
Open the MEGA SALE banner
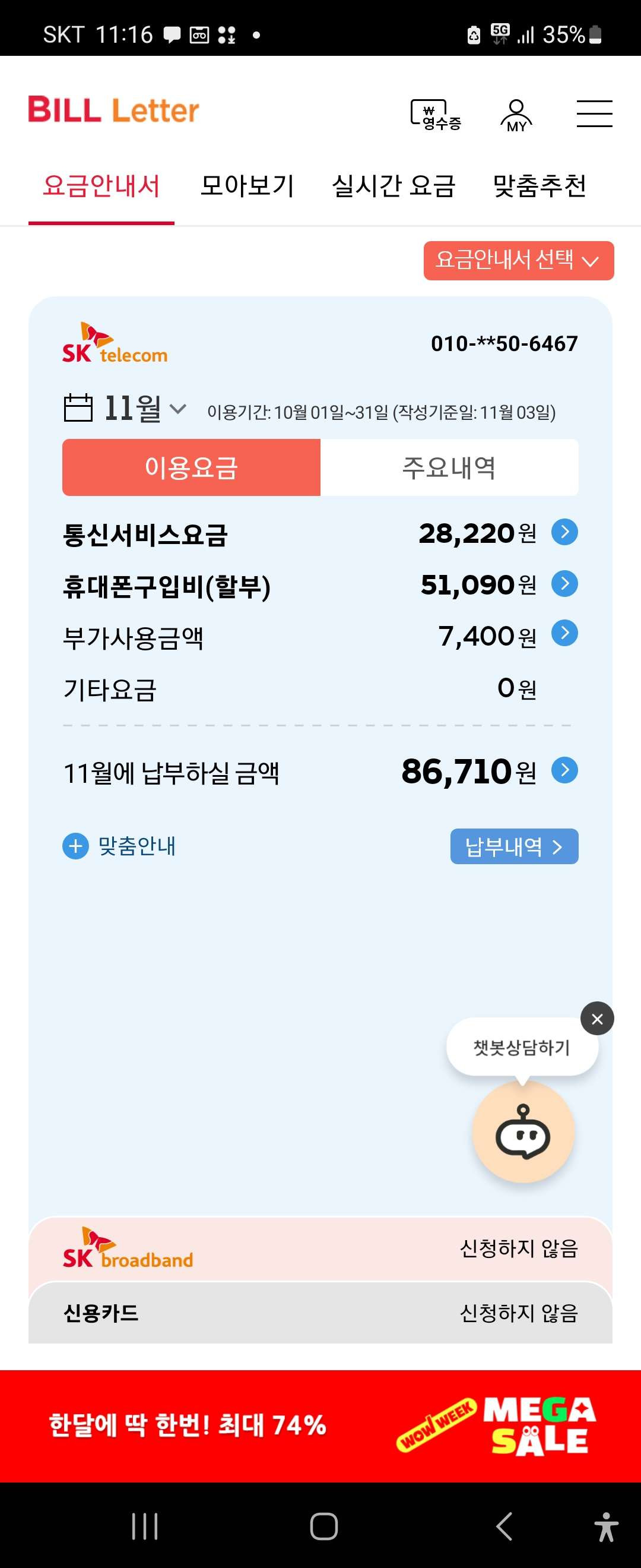coord(320,1425)
